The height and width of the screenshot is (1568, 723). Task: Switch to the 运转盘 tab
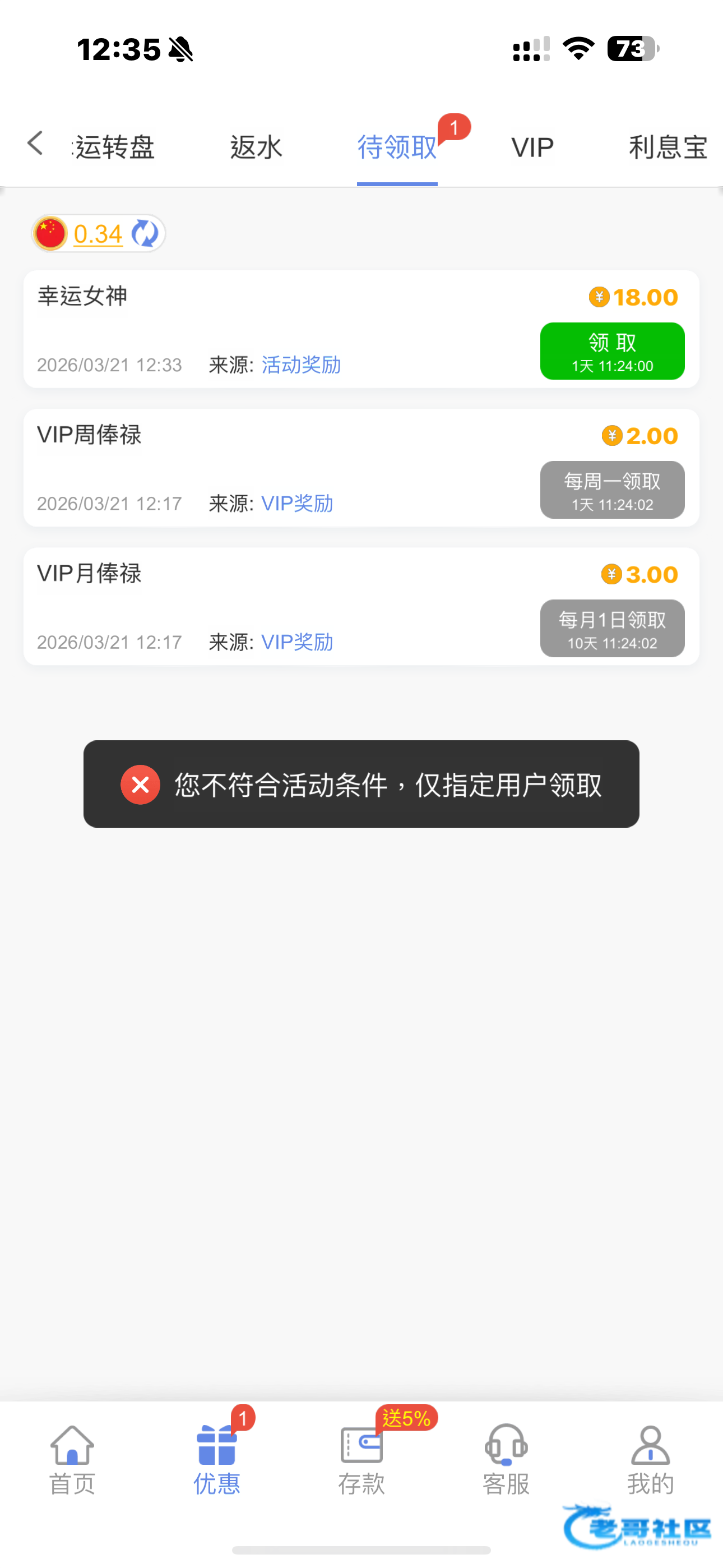[114, 147]
